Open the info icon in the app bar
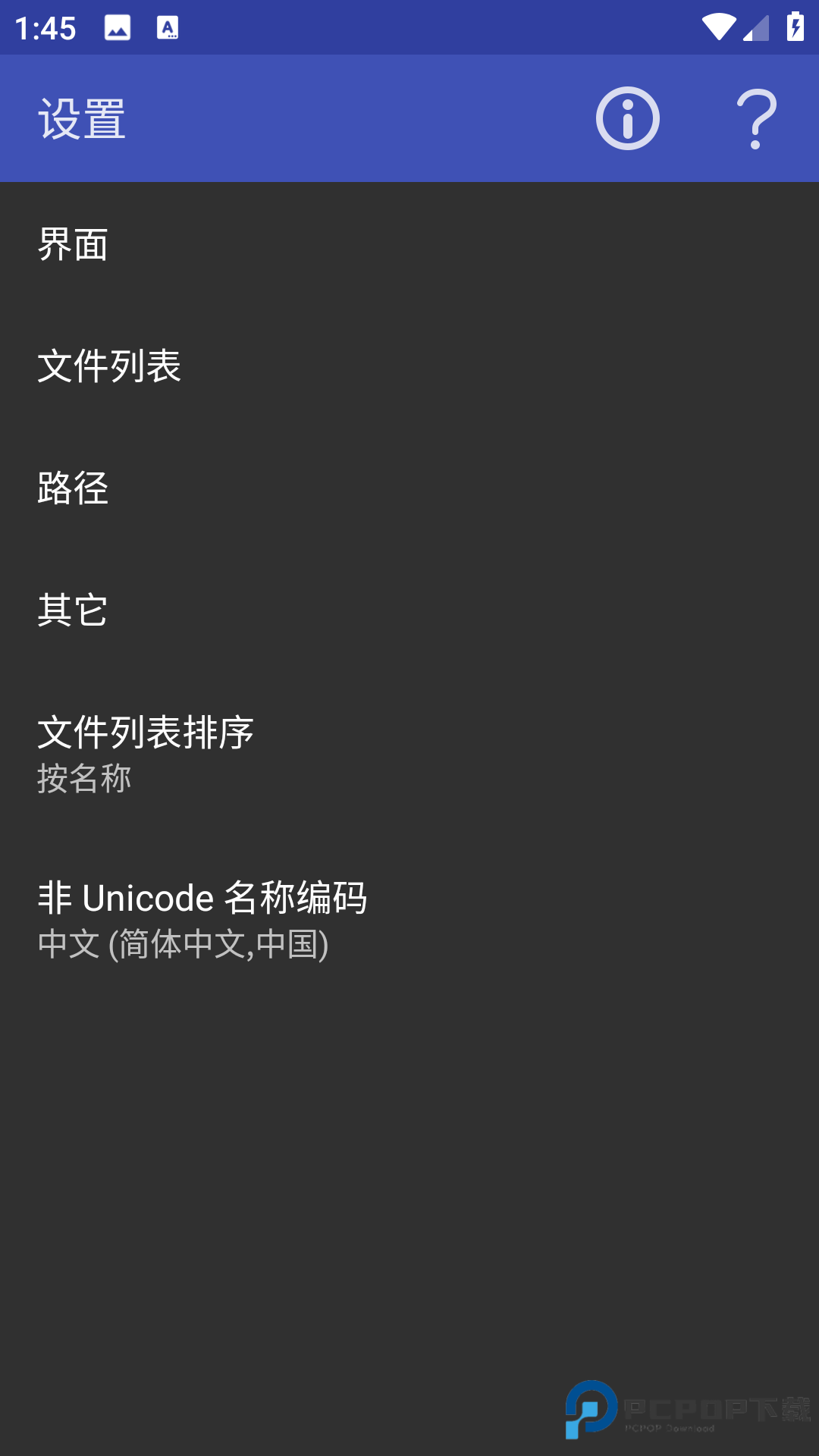Screen dimensions: 819x1456 (x=627, y=118)
